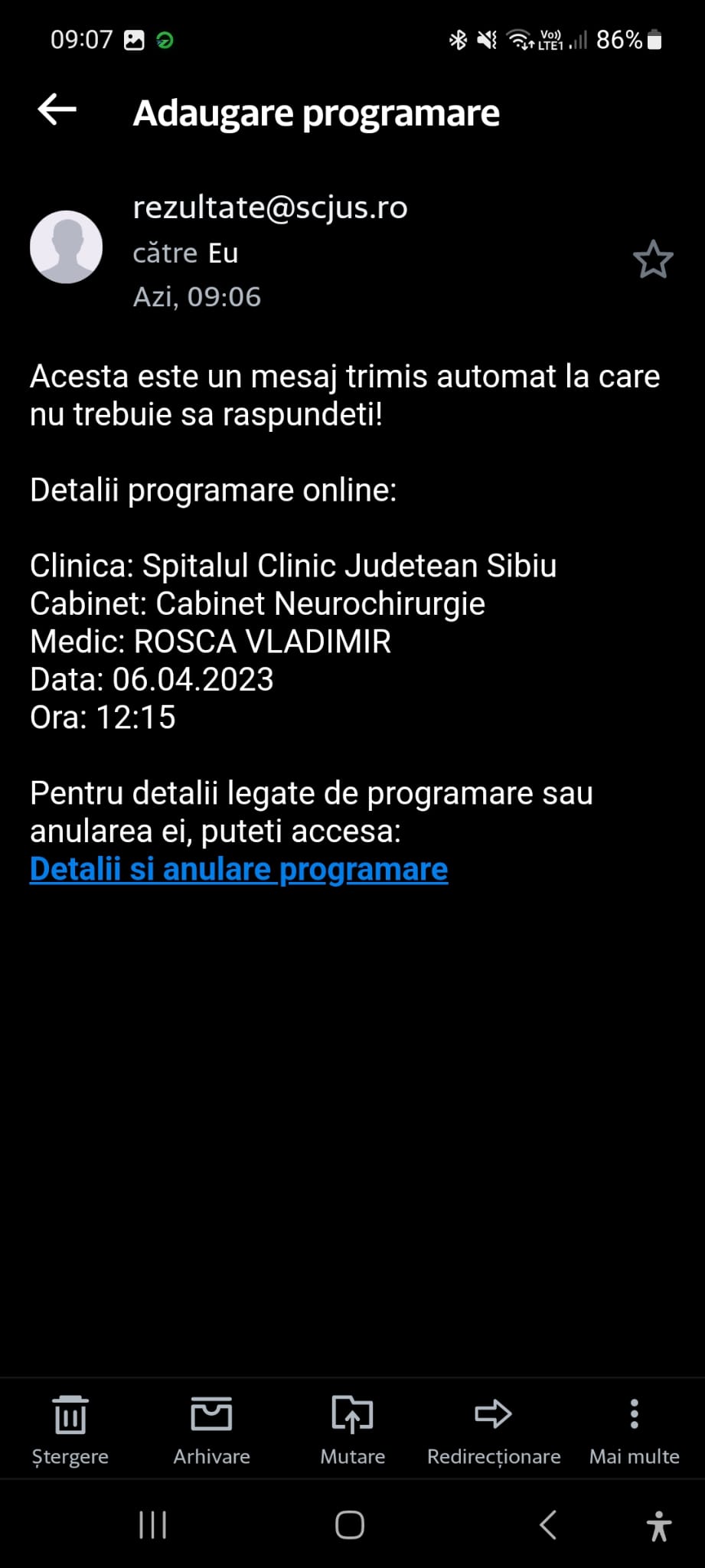Archive this message via Arhivare

pos(211,1429)
